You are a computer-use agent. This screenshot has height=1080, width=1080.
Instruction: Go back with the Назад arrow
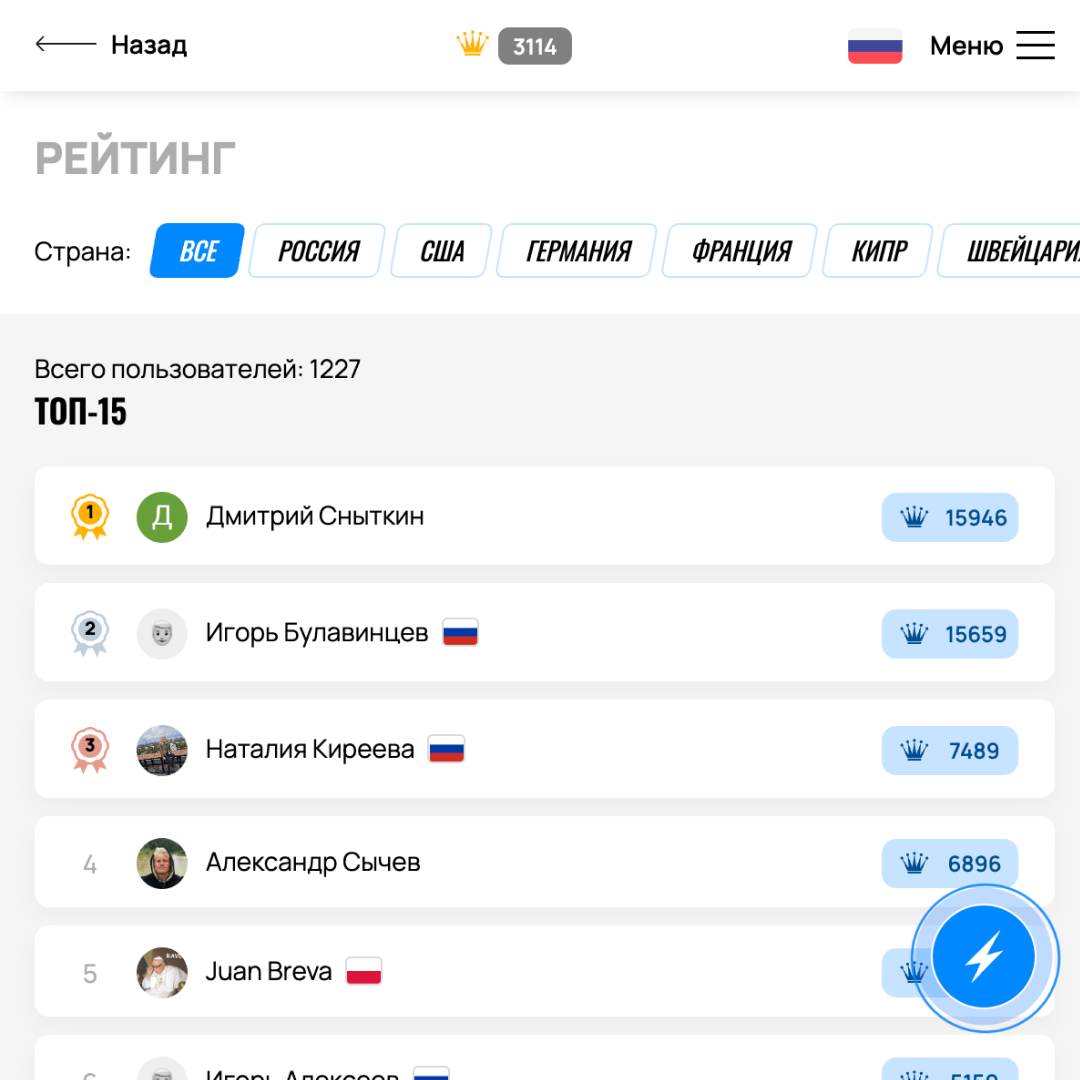point(111,45)
